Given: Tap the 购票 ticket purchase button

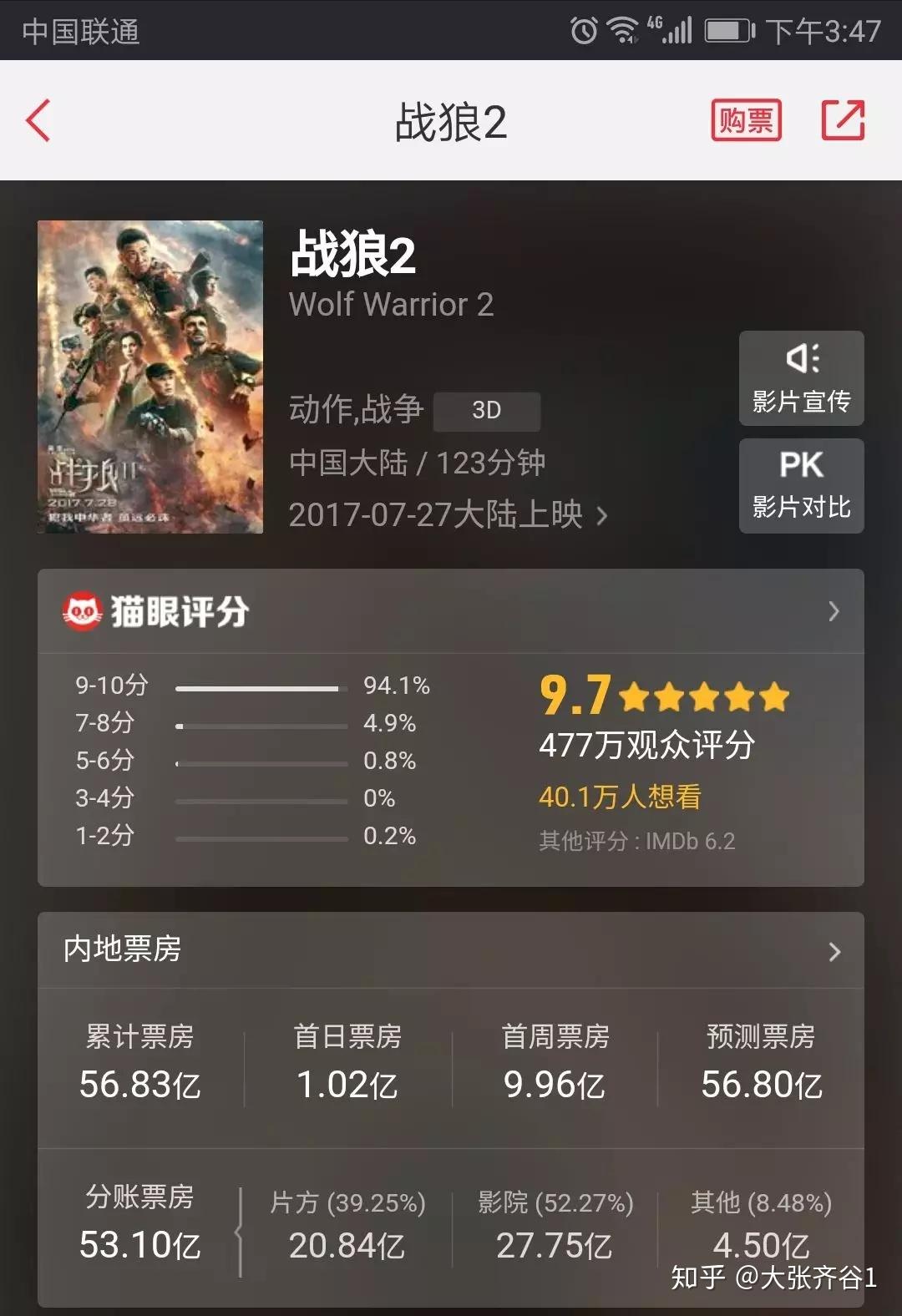Looking at the screenshot, I should coord(744,119).
